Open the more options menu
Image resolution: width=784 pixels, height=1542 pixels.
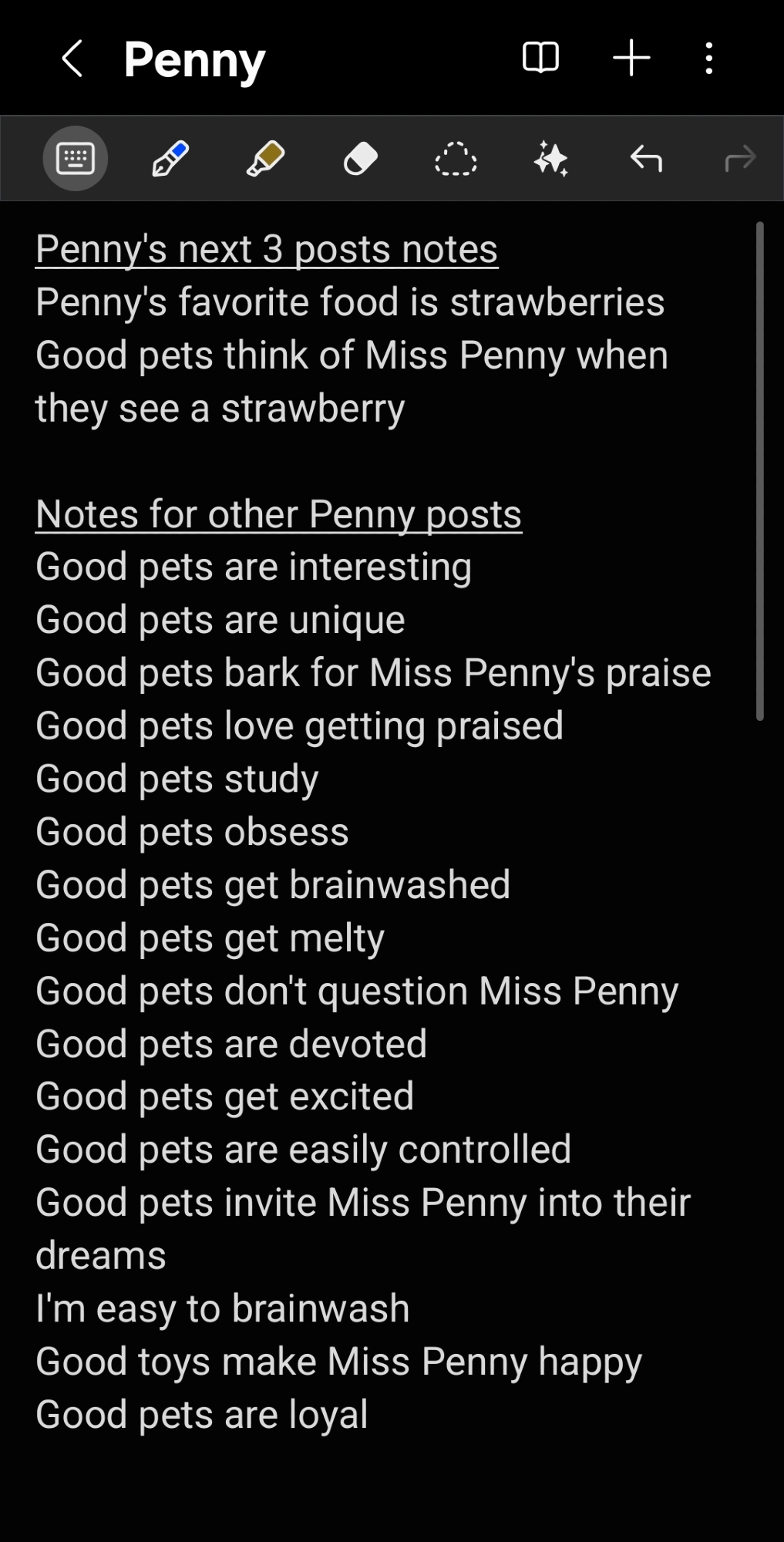(708, 59)
